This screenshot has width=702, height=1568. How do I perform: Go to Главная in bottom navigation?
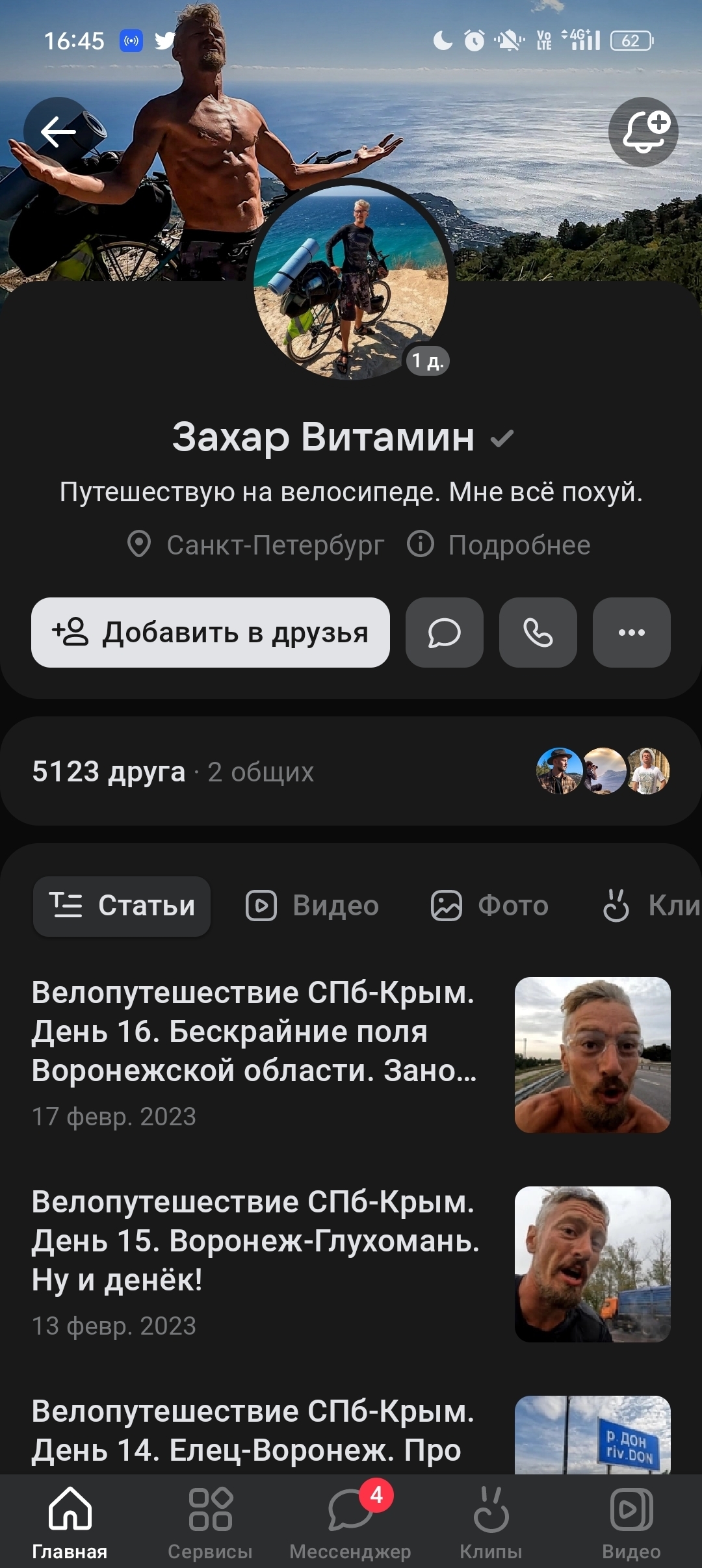pyautogui.click(x=70, y=1521)
